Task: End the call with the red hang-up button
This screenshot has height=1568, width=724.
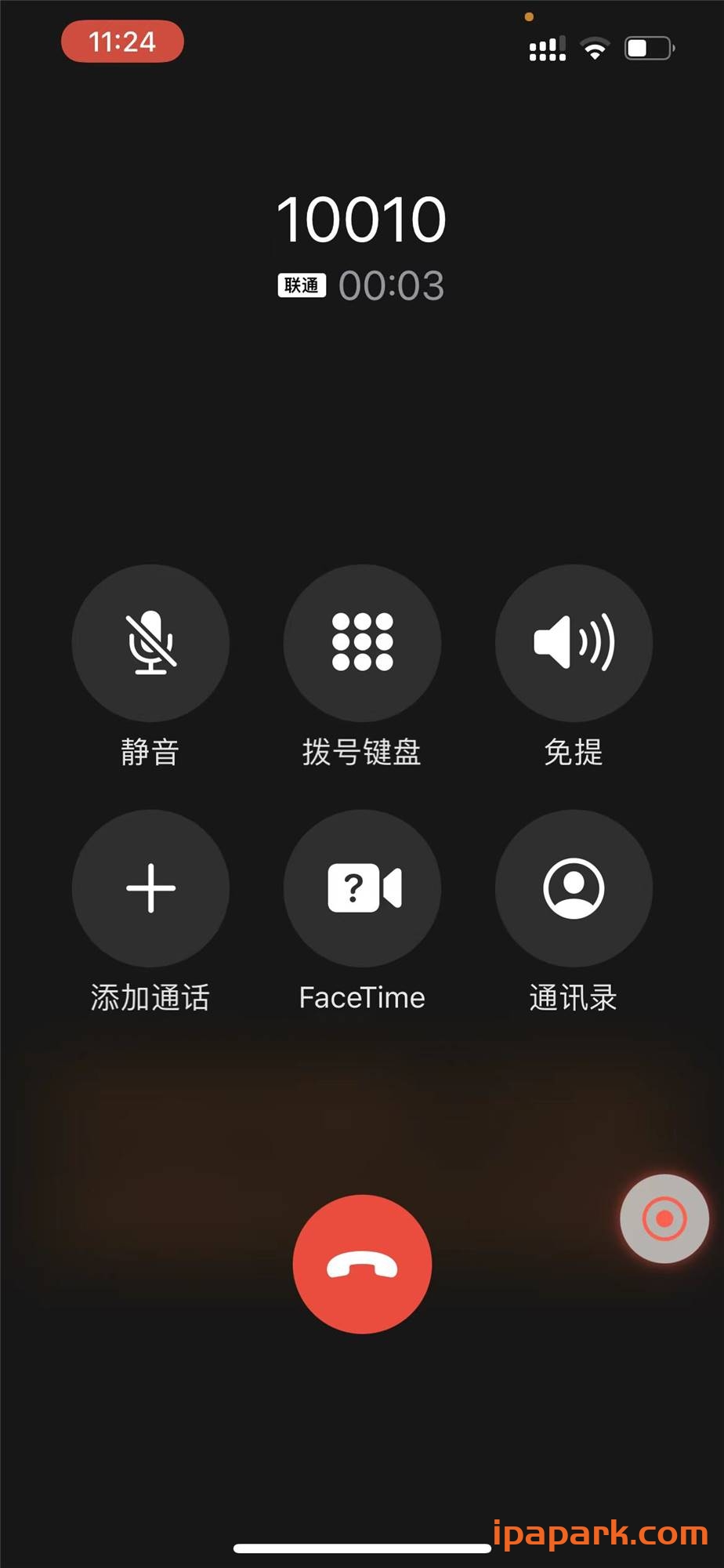Action: coord(361,1264)
